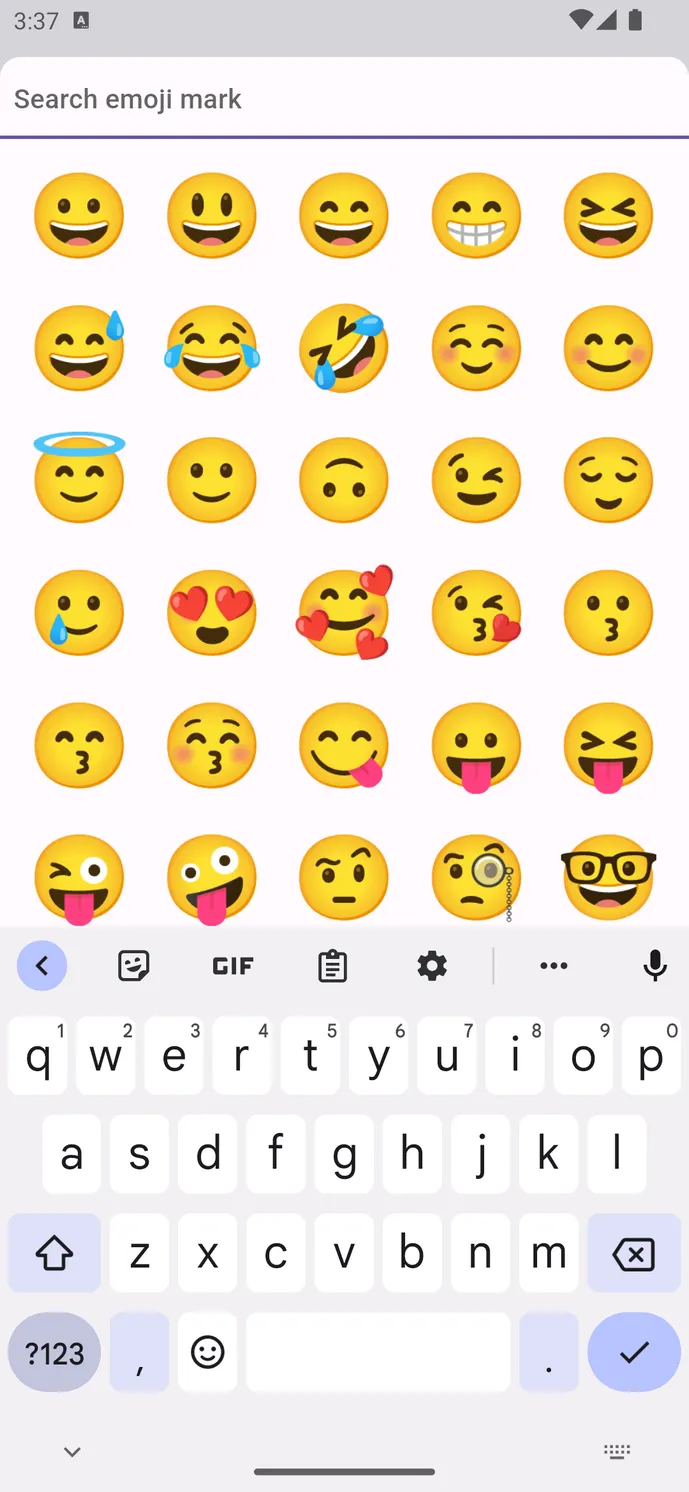Confirm with the keyboard checkmark key
Viewport: 689px width, 1492px height.
(x=634, y=1353)
